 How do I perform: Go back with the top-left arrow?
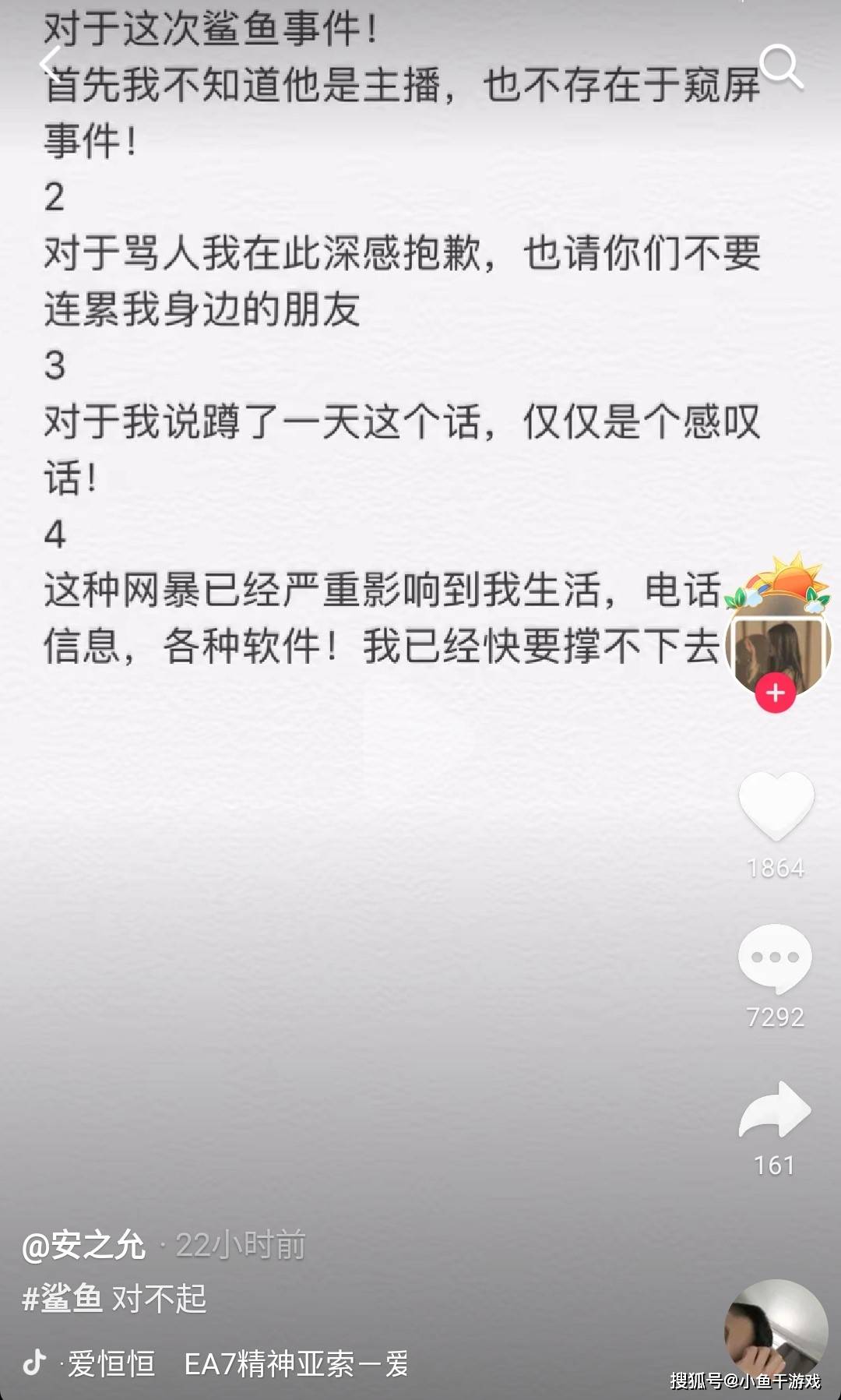pos(51,62)
